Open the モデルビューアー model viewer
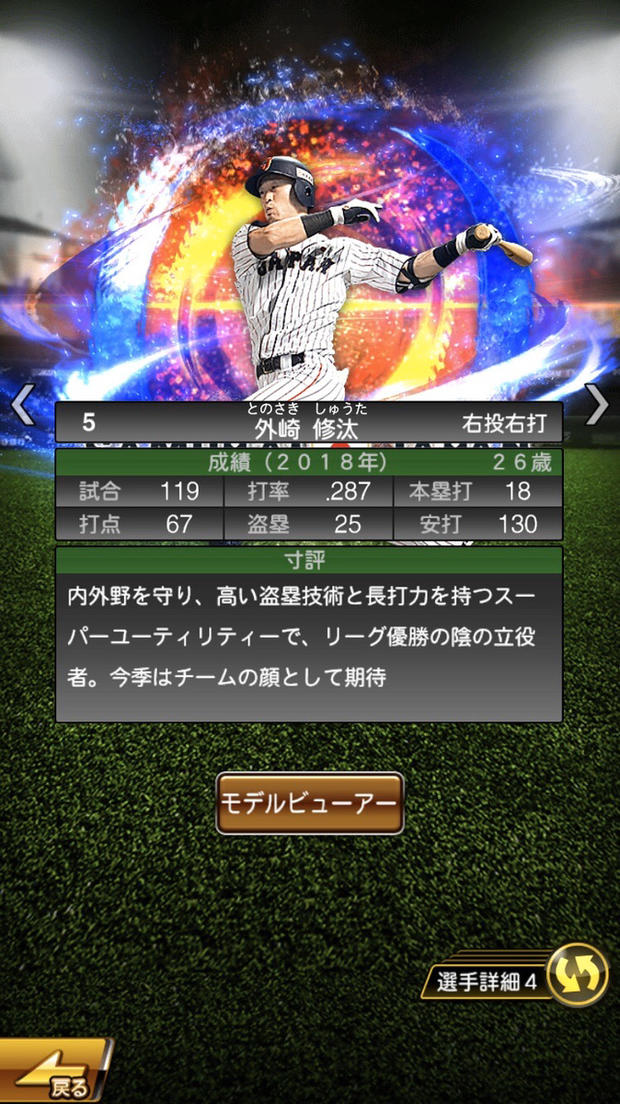620x1104 pixels. (310, 803)
